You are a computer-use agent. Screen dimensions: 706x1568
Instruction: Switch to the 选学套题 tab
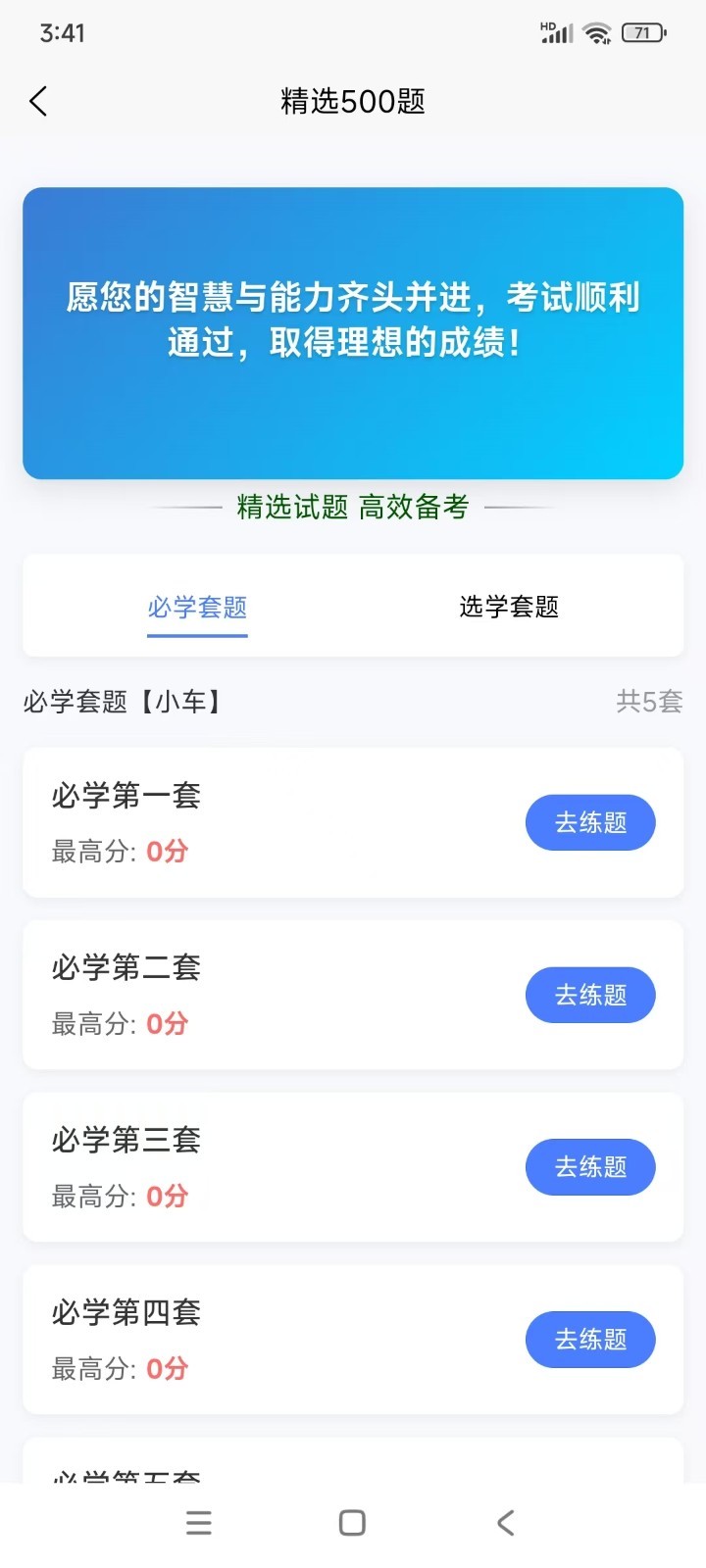[508, 606]
